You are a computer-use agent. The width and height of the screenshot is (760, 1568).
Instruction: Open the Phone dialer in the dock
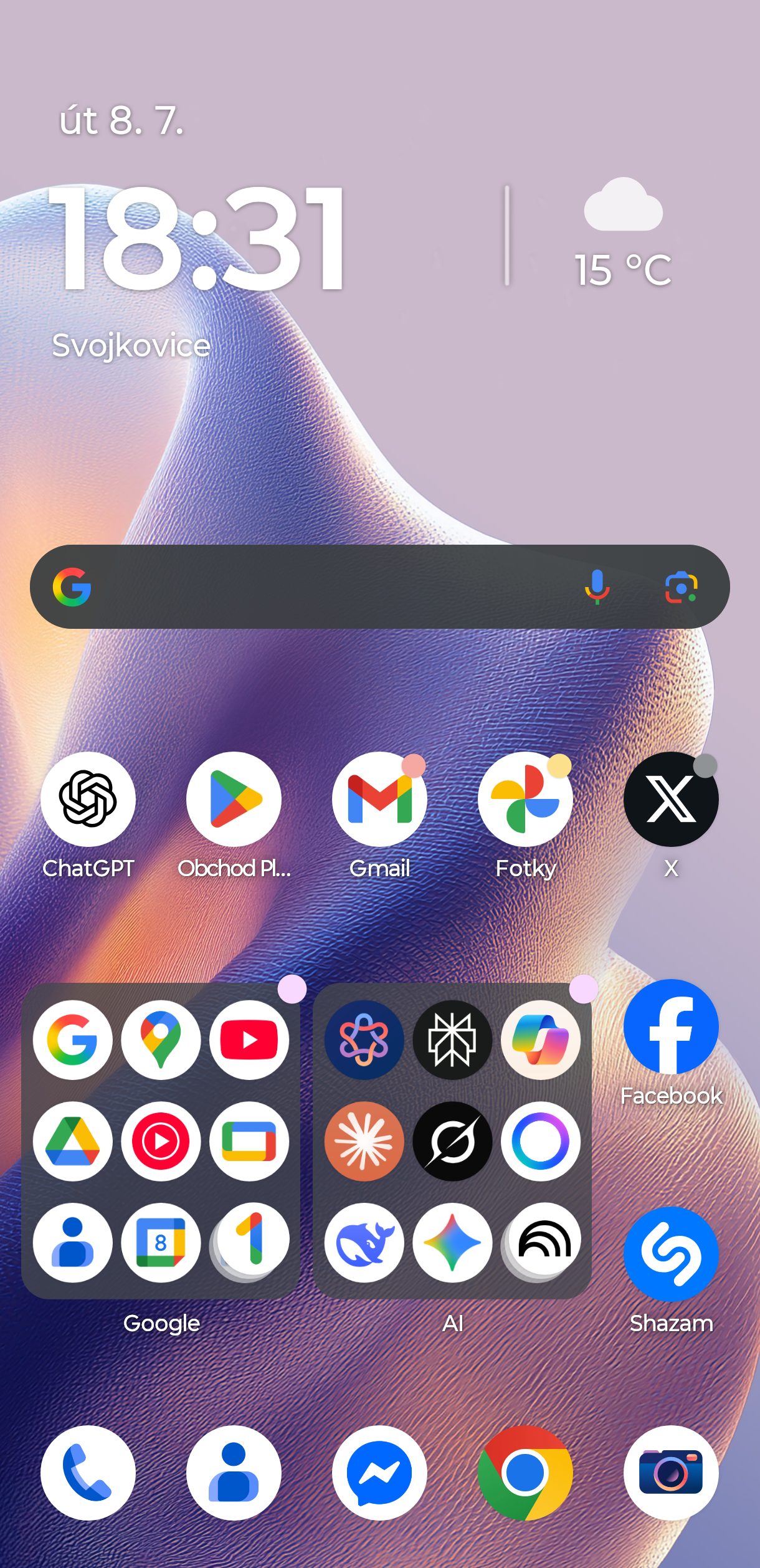[x=88, y=1473]
